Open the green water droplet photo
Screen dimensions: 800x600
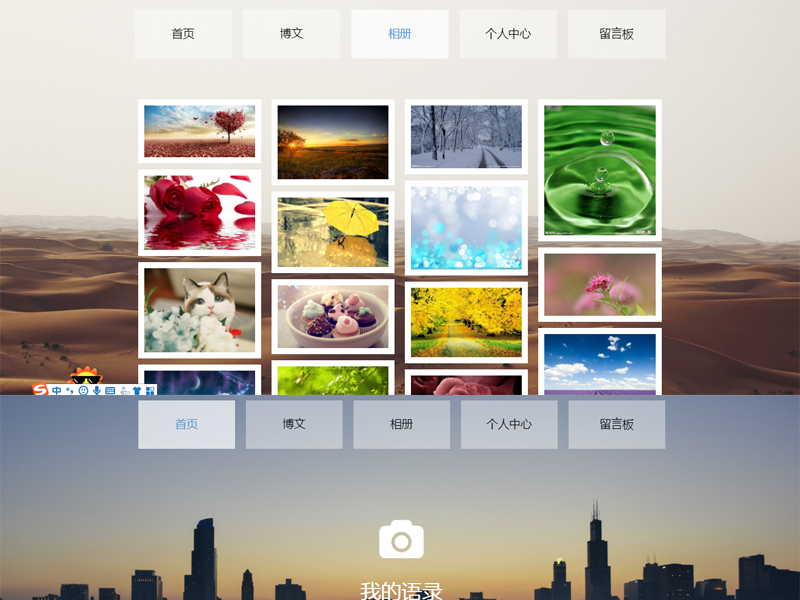click(600, 171)
